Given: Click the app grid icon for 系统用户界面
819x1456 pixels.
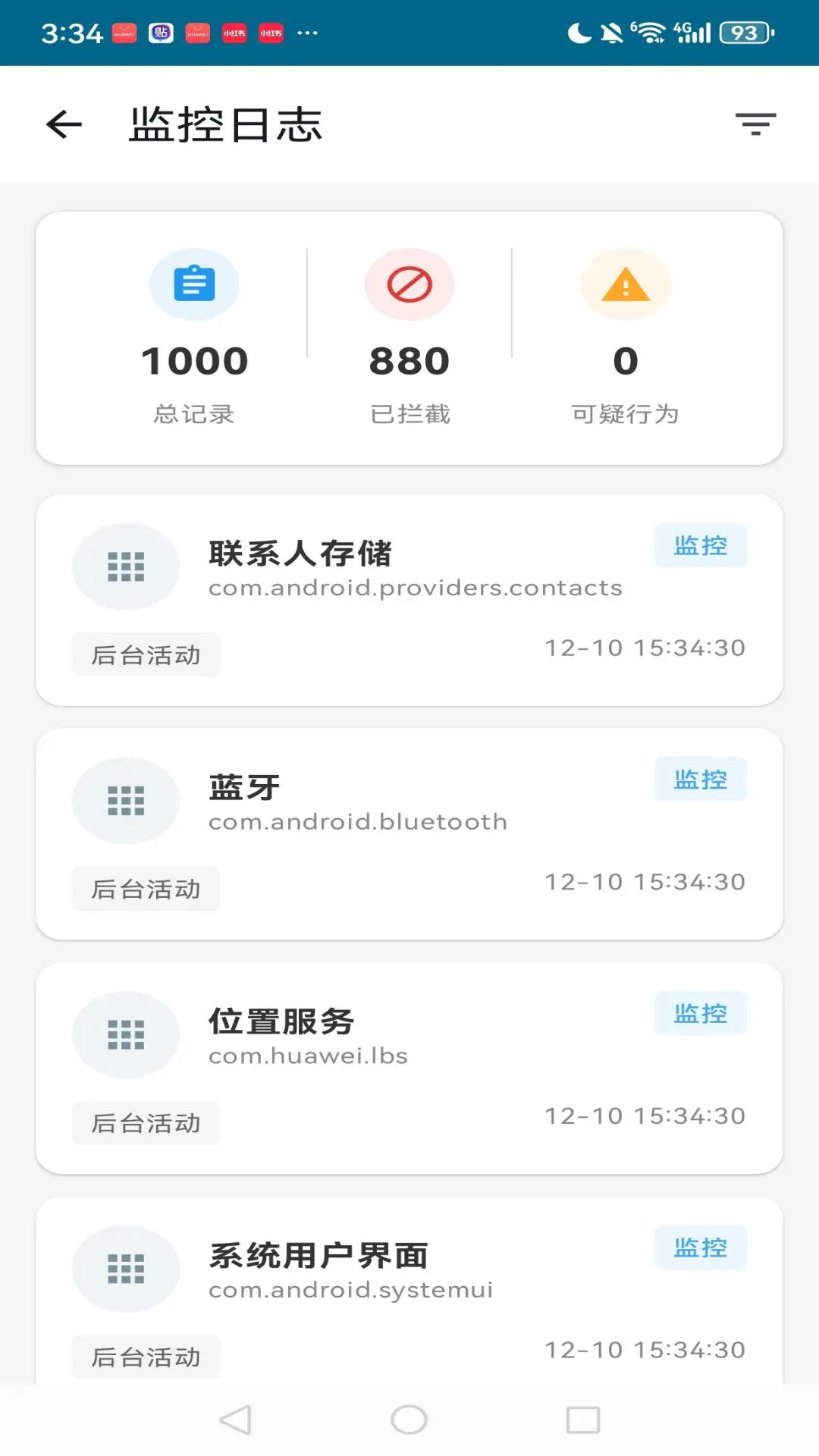Looking at the screenshot, I should coord(126,1269).
